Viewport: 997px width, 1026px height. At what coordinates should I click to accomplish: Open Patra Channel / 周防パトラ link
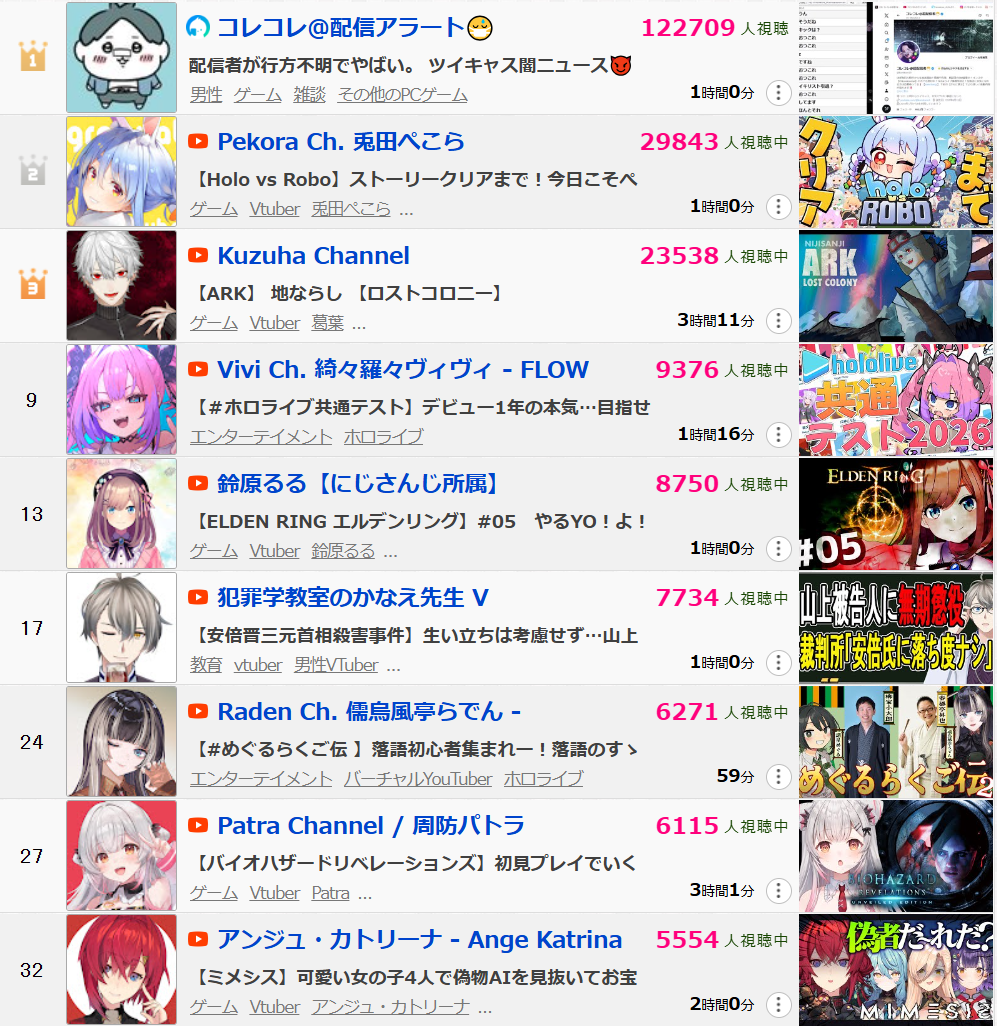(x=370, y=826)
